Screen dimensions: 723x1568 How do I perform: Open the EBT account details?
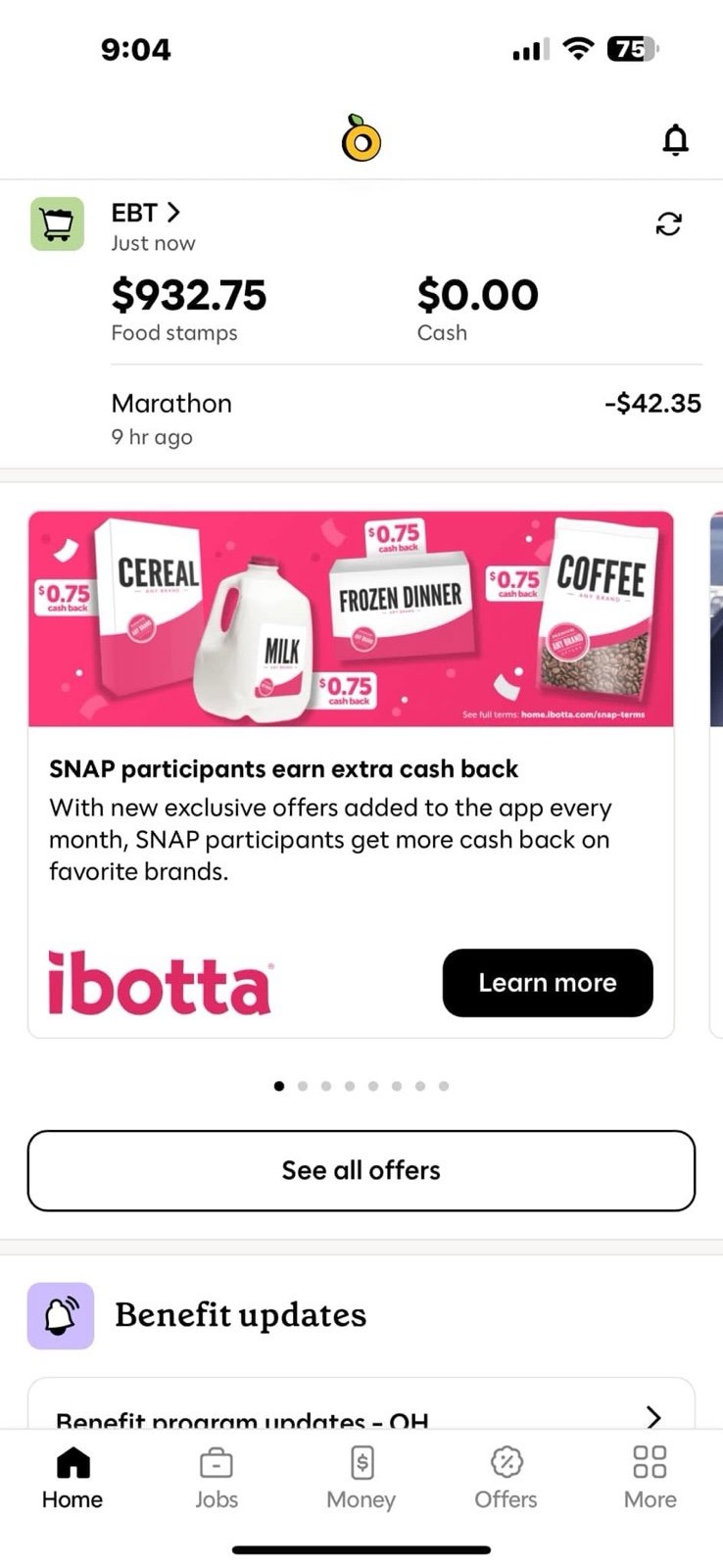click(x=146, y=213)
